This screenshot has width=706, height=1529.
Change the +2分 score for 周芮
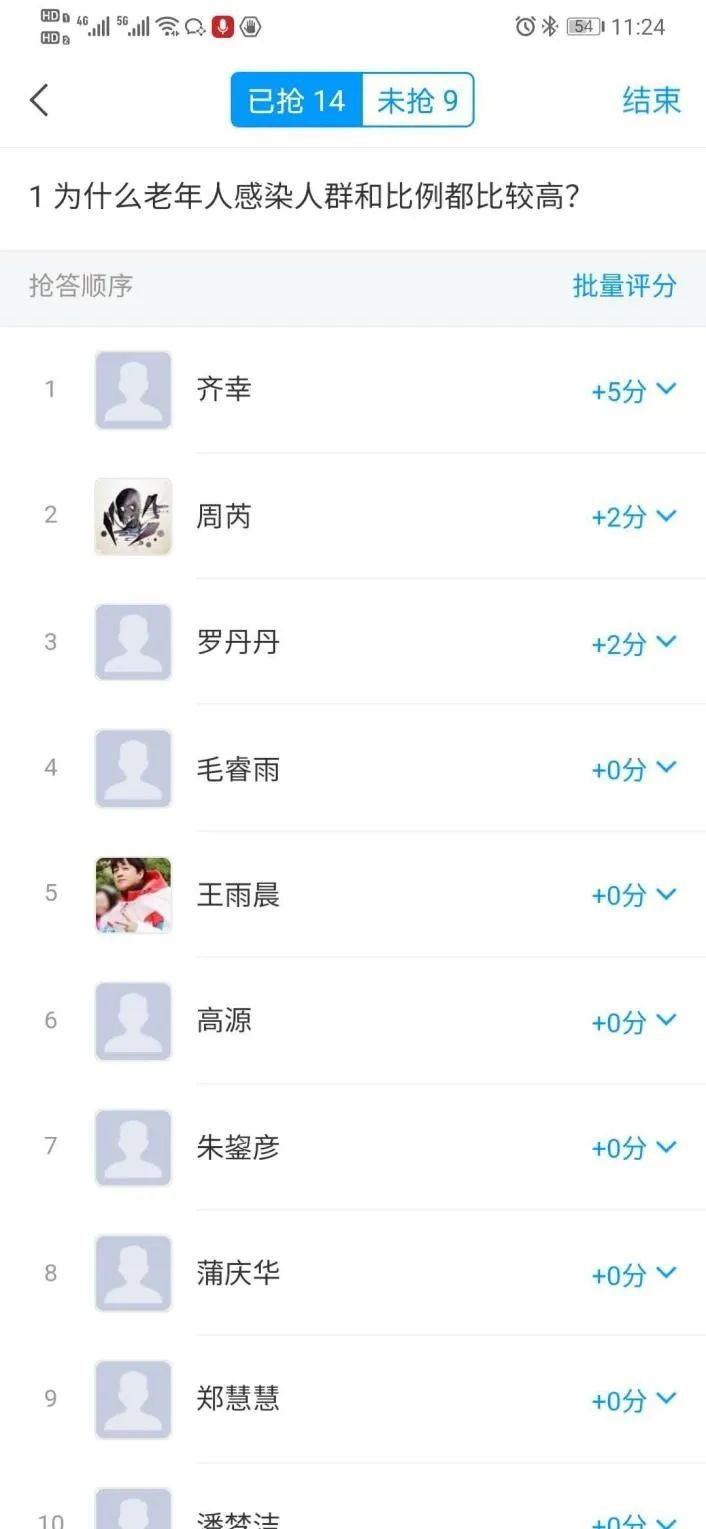(x=634, y=517)
